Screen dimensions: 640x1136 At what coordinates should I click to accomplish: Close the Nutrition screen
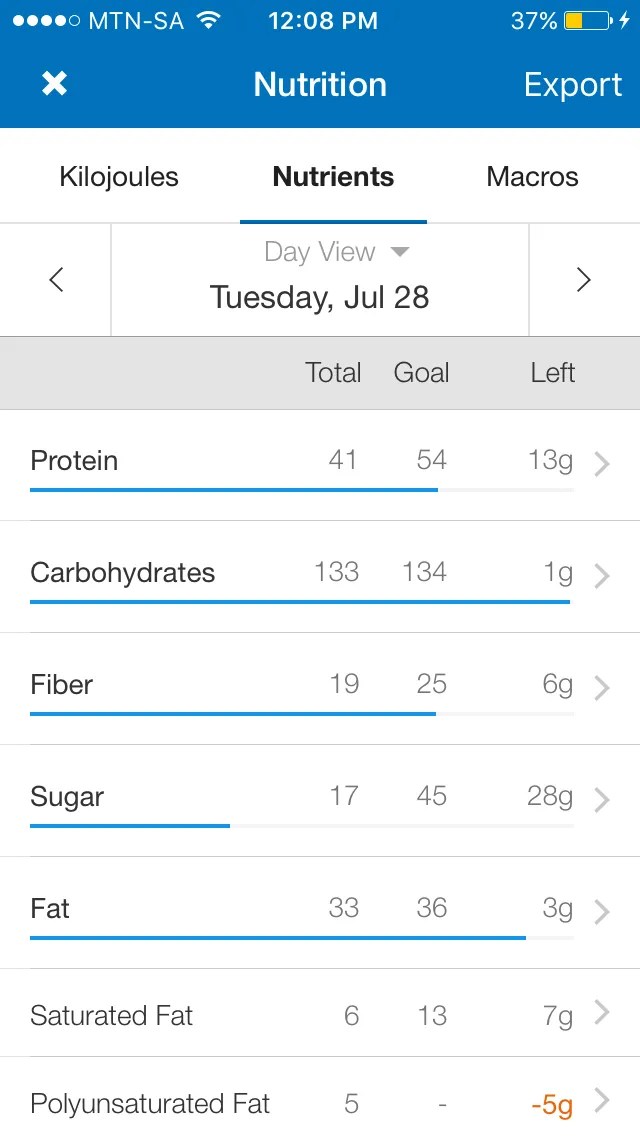(54, 84)
